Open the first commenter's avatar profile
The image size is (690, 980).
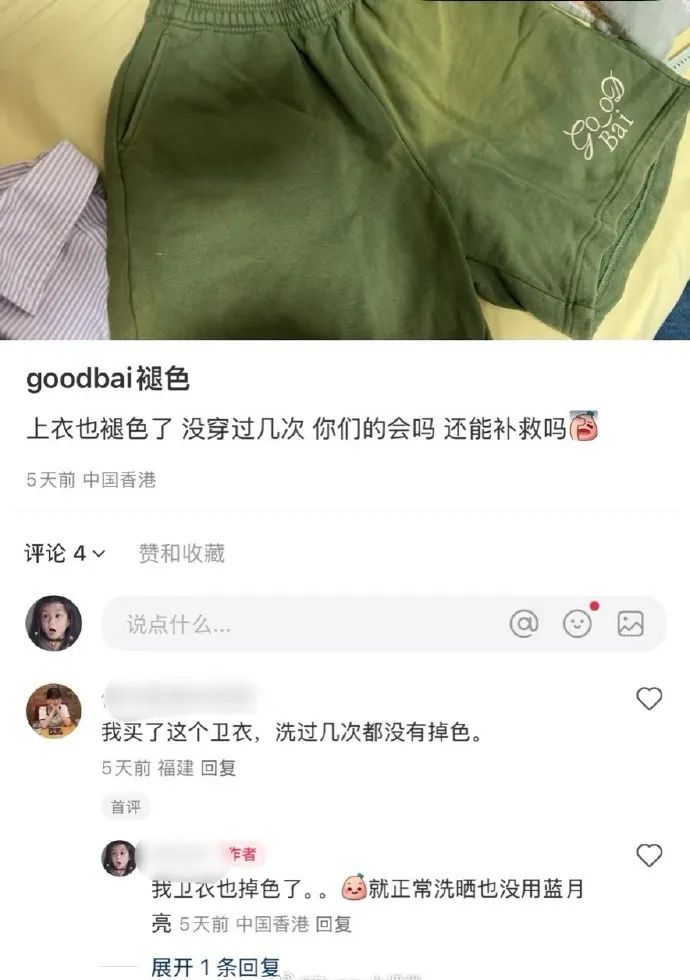[x=54, y=711]
